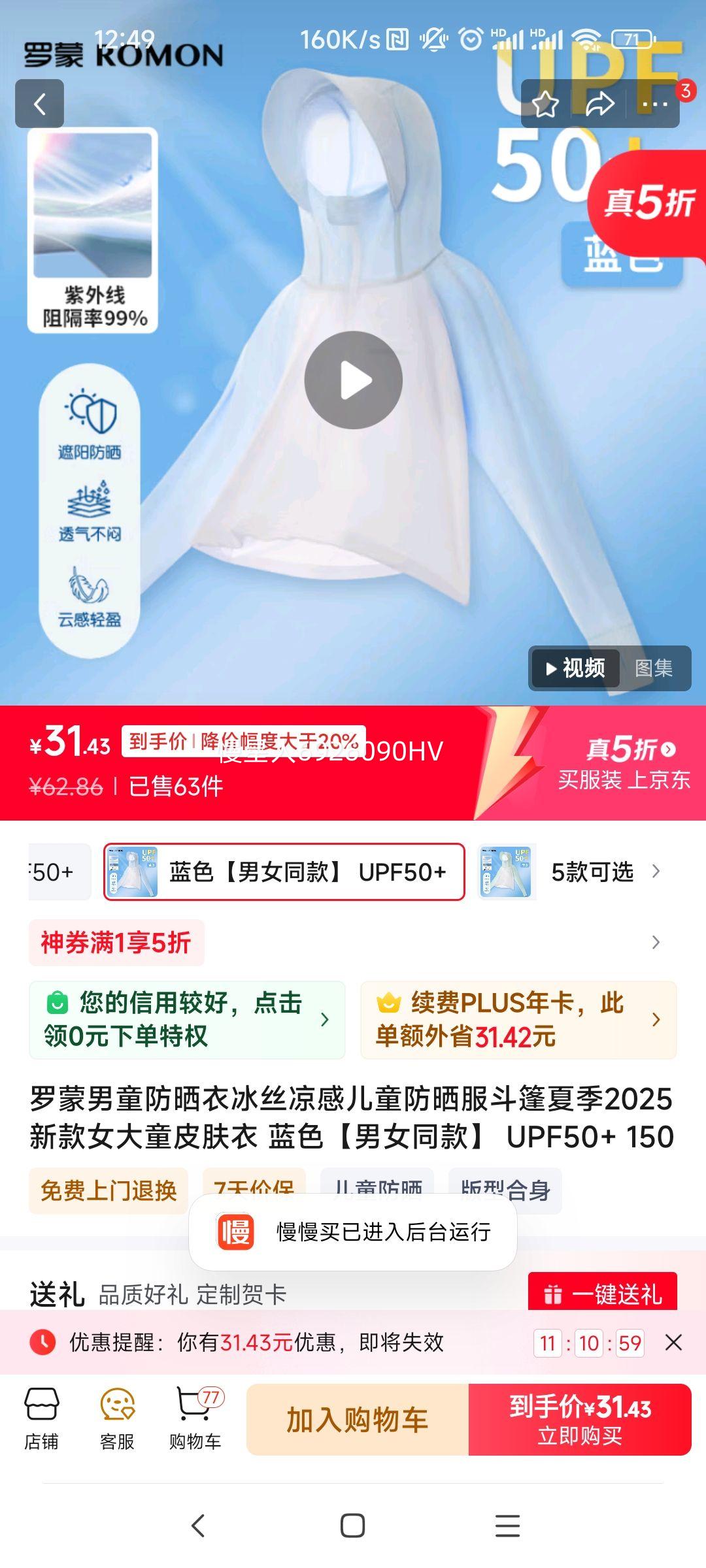Open the share options with share icon
The width and height of the screenshot is (706, 1568).
(x=601, y=103)
